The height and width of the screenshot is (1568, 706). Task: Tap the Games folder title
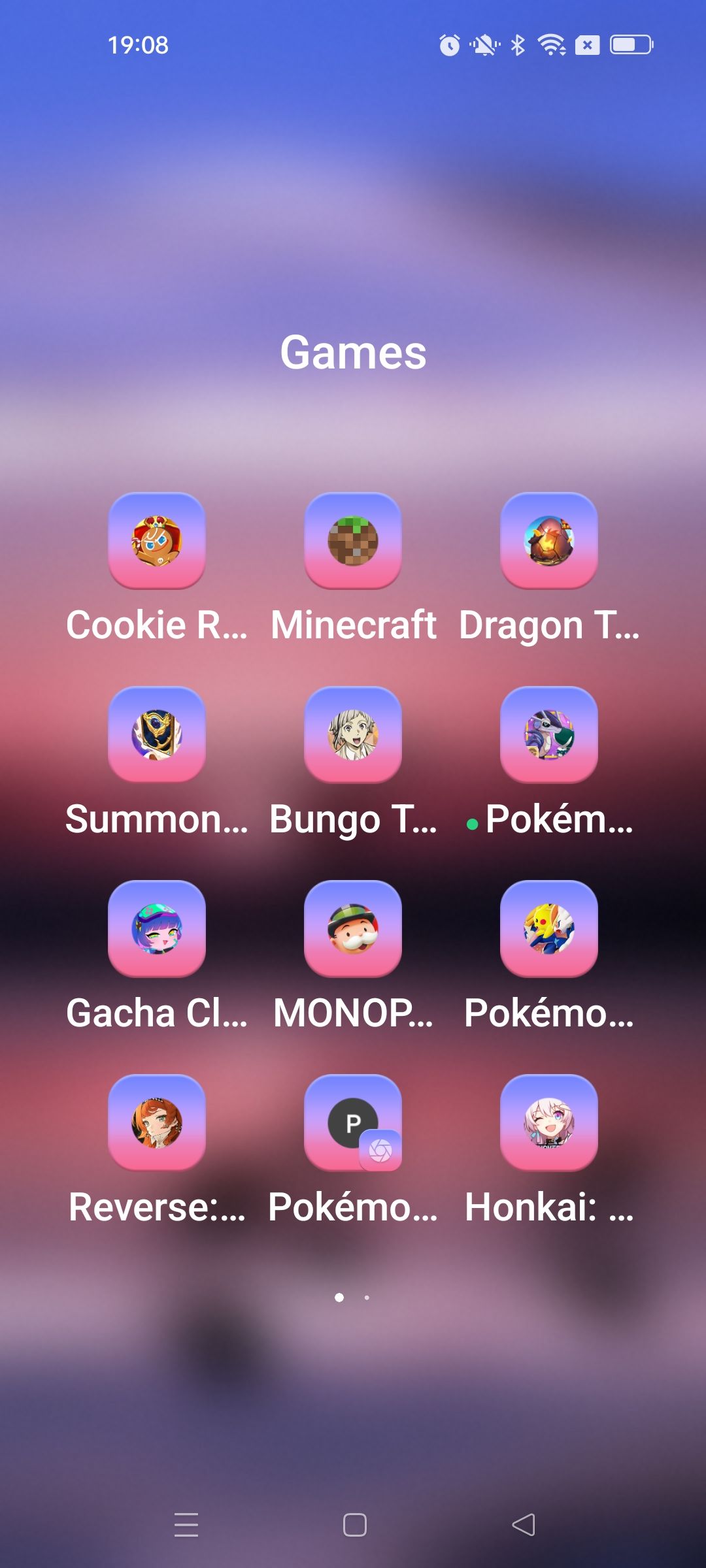tap(353, 353)
